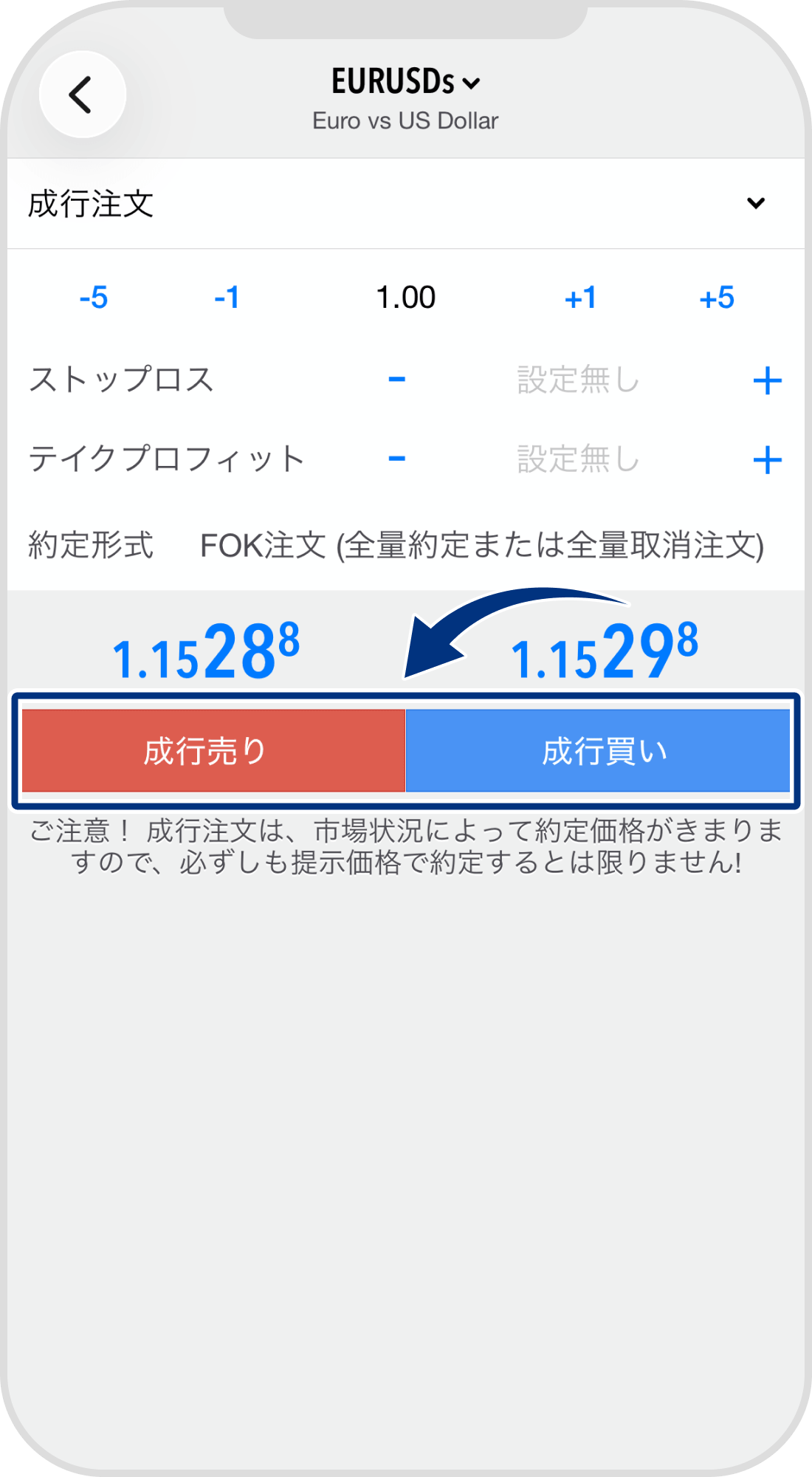Decrease volume by 1 lot
The image size is (812, 1477).
(227, 297)
